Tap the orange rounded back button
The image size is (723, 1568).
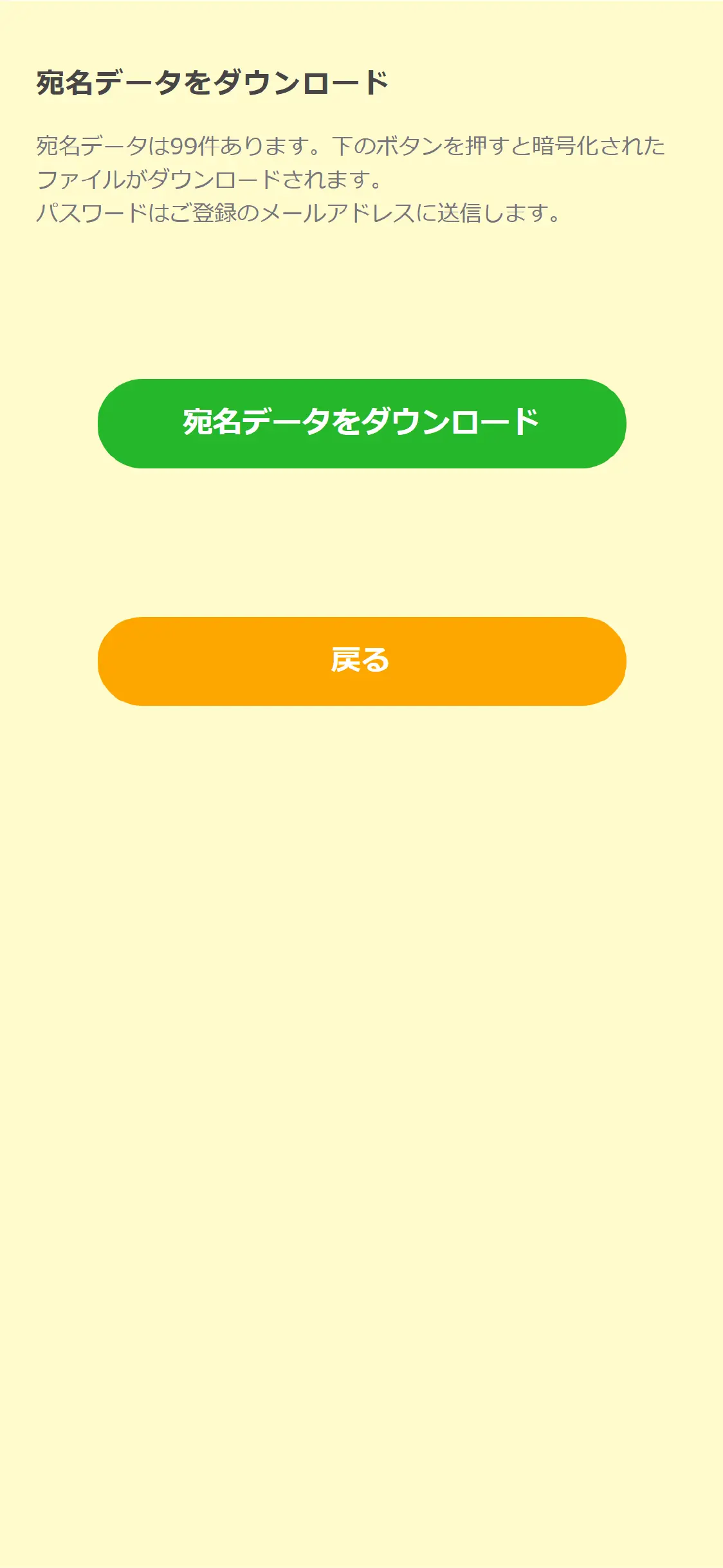(361, 663)
